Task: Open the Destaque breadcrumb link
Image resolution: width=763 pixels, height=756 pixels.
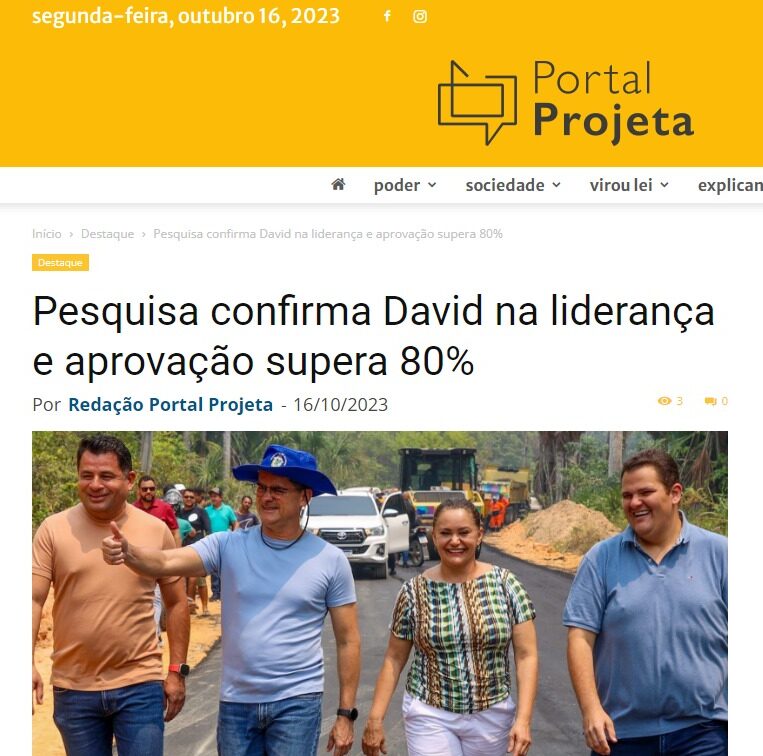Action: [x=107, y=234]
